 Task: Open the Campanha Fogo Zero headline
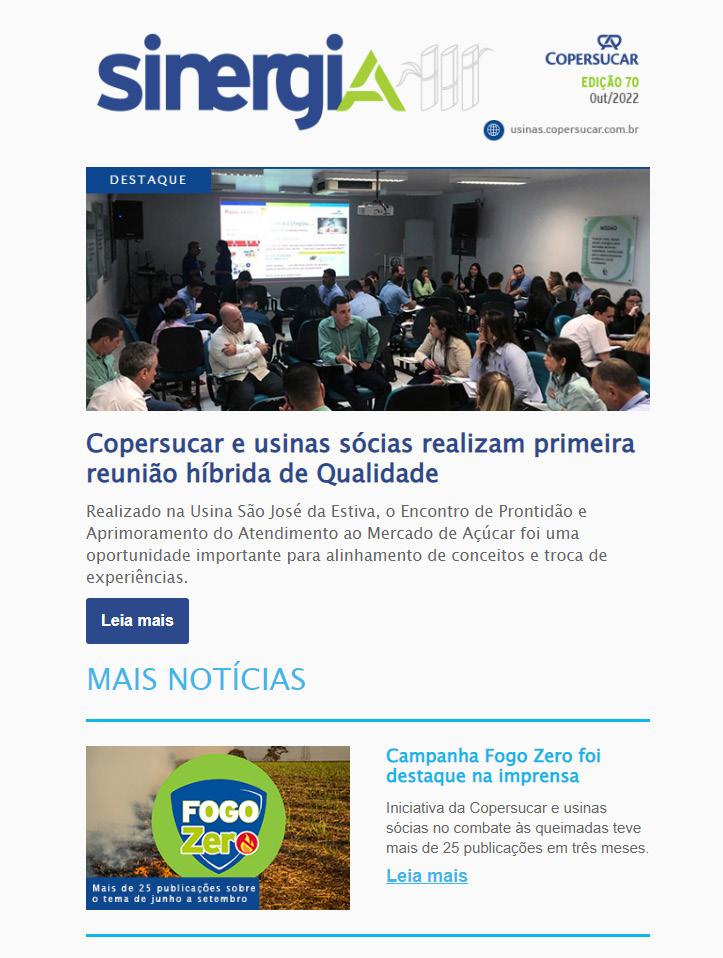493,765
